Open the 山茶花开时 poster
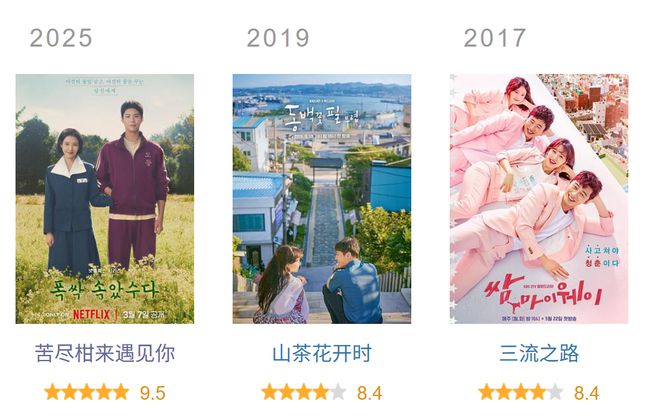The image size is (660, 419). click(x=322, y=199)
